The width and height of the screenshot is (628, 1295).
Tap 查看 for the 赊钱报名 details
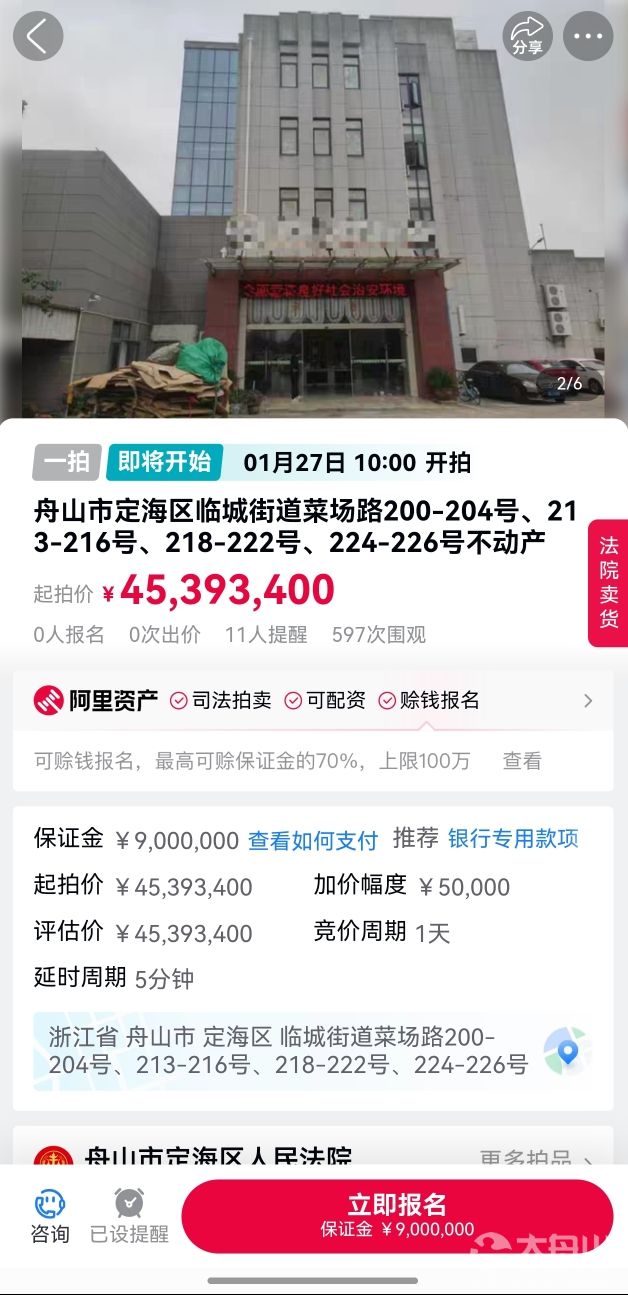click(x=522, y=761)
